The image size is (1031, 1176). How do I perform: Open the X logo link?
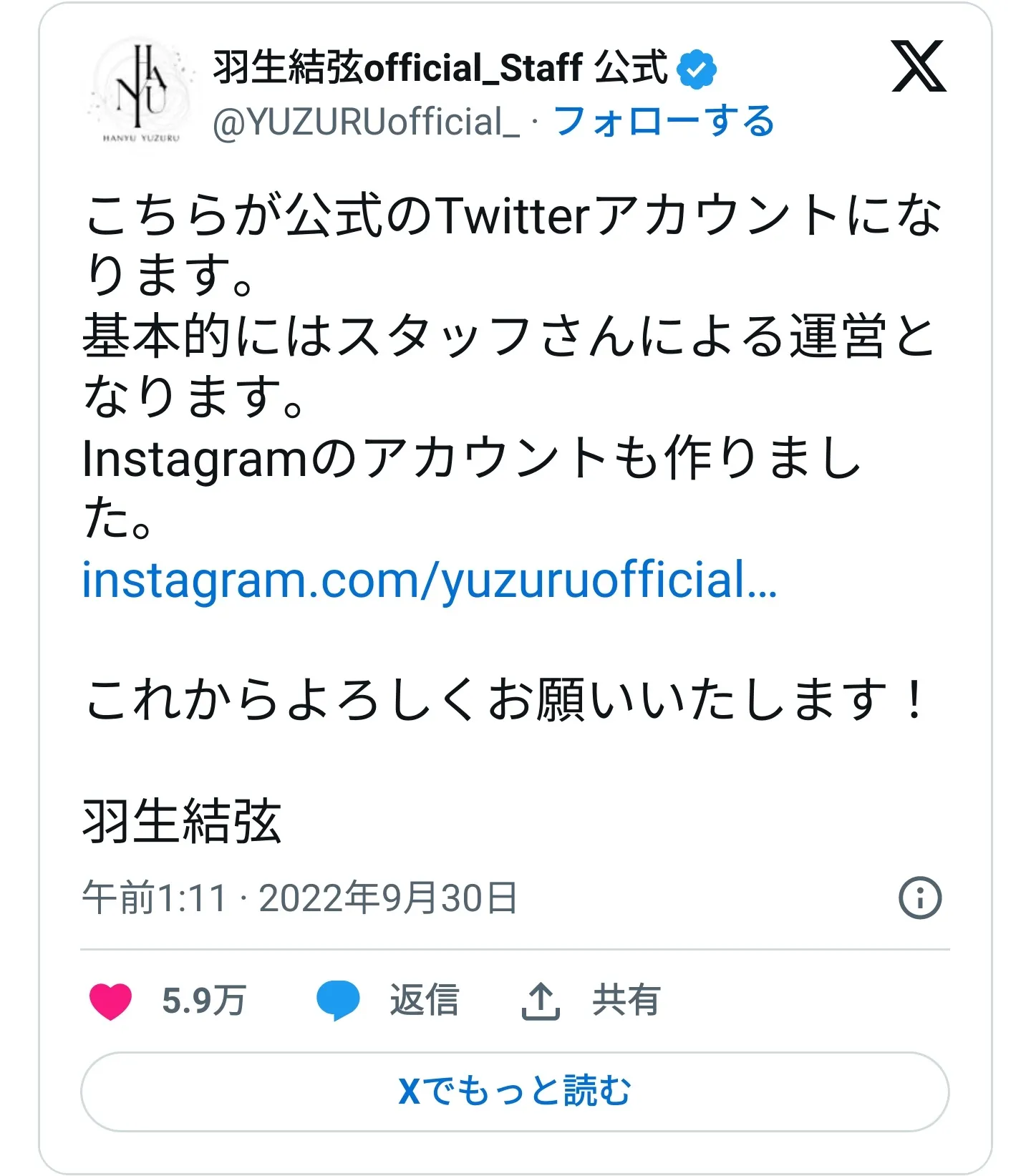[x=919, y=67]
